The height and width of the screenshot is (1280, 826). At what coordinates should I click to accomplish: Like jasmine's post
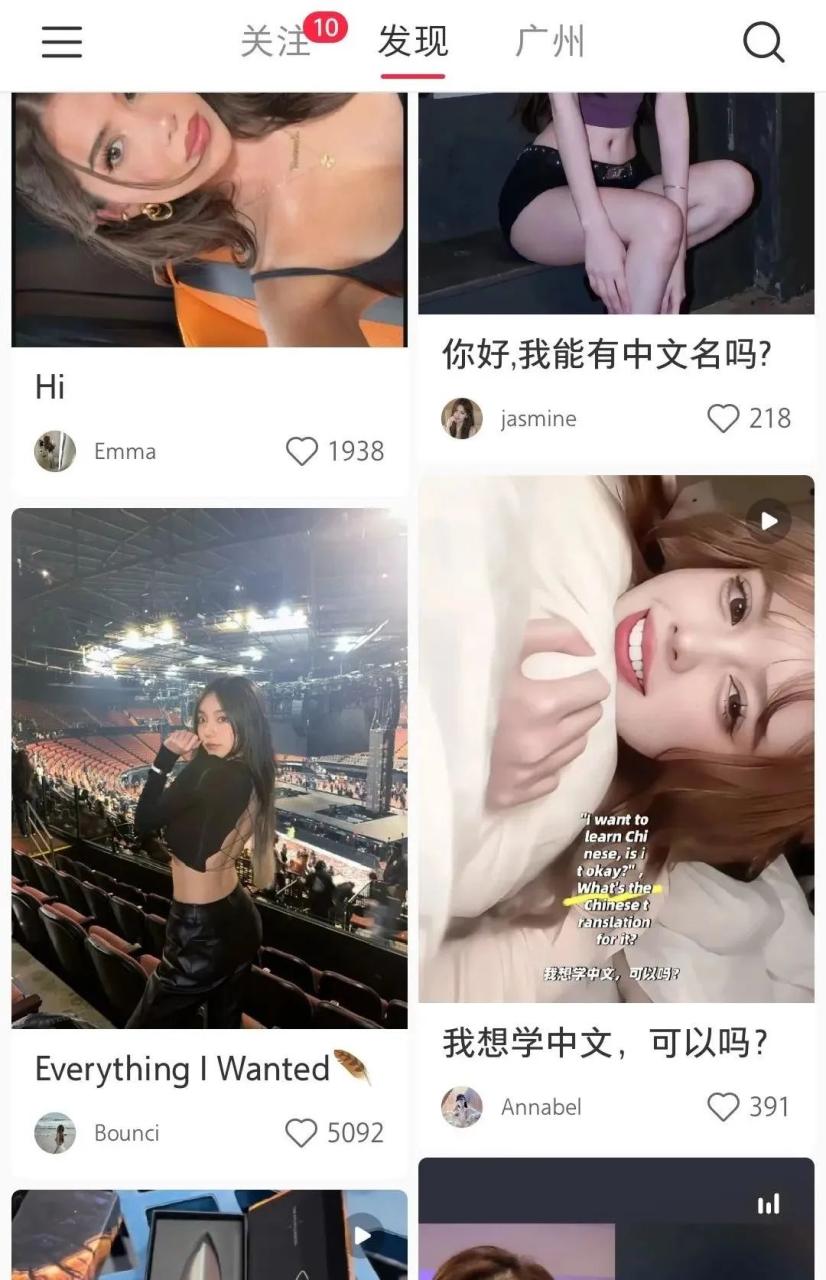(723, 418)
